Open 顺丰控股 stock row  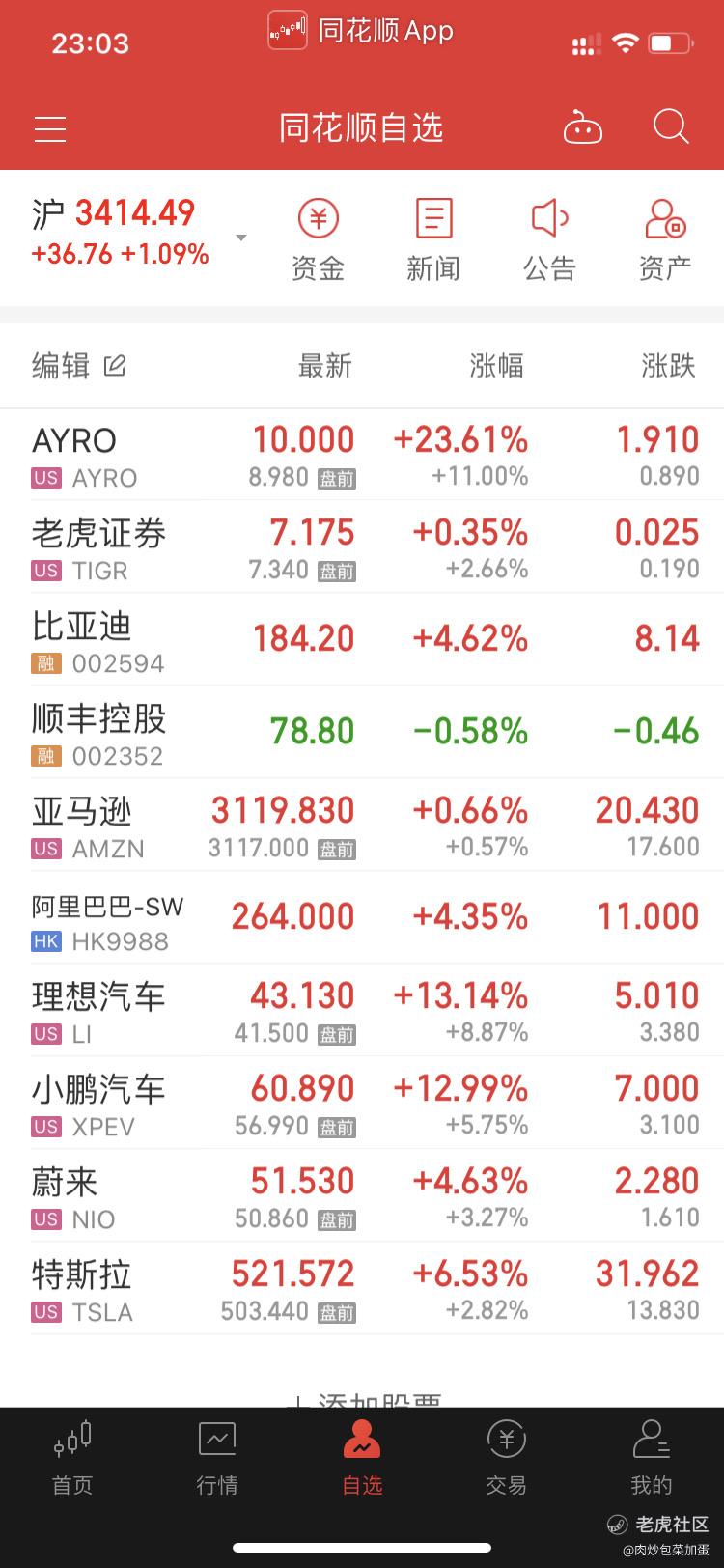362,733
